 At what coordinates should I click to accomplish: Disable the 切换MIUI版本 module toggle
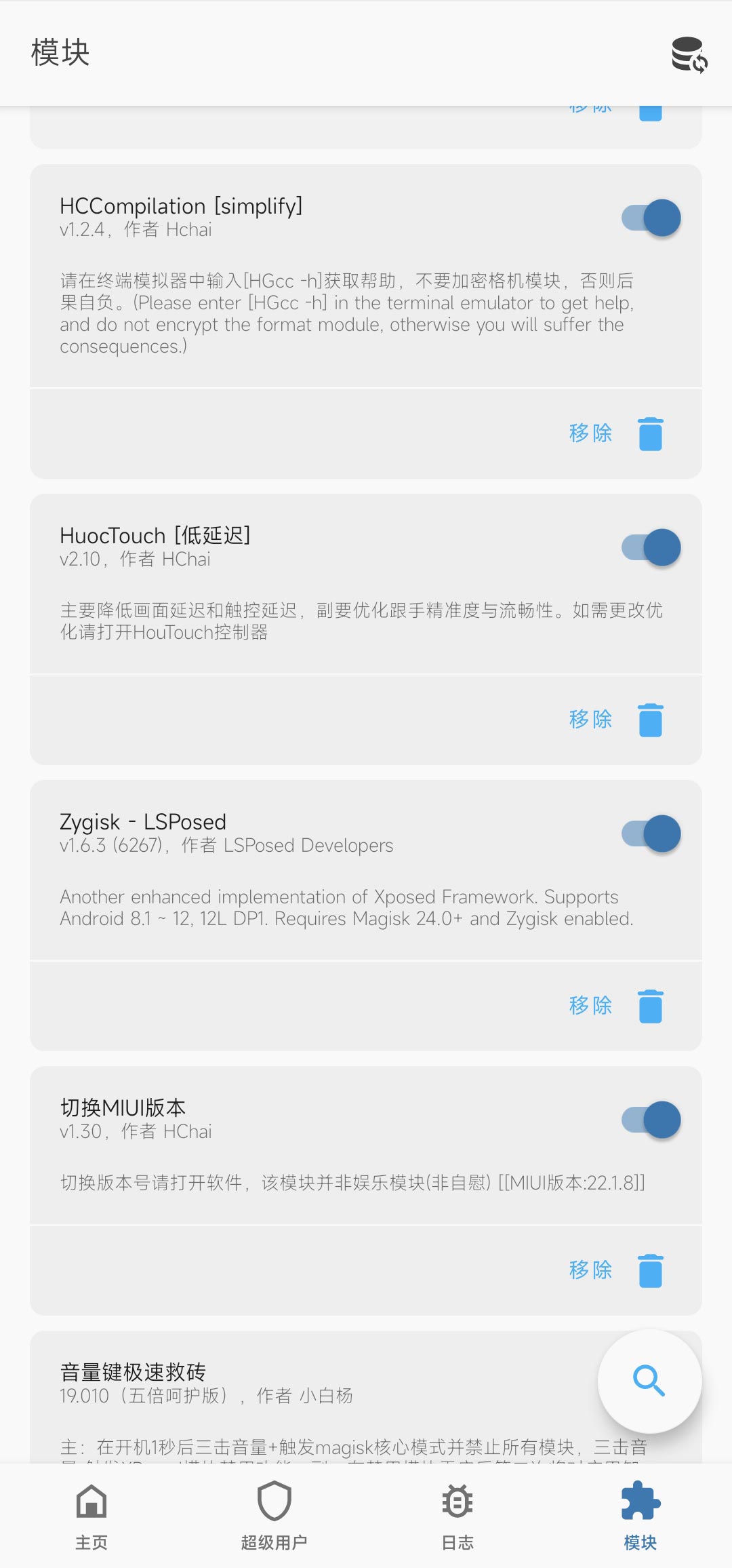tap(649, 1120)
